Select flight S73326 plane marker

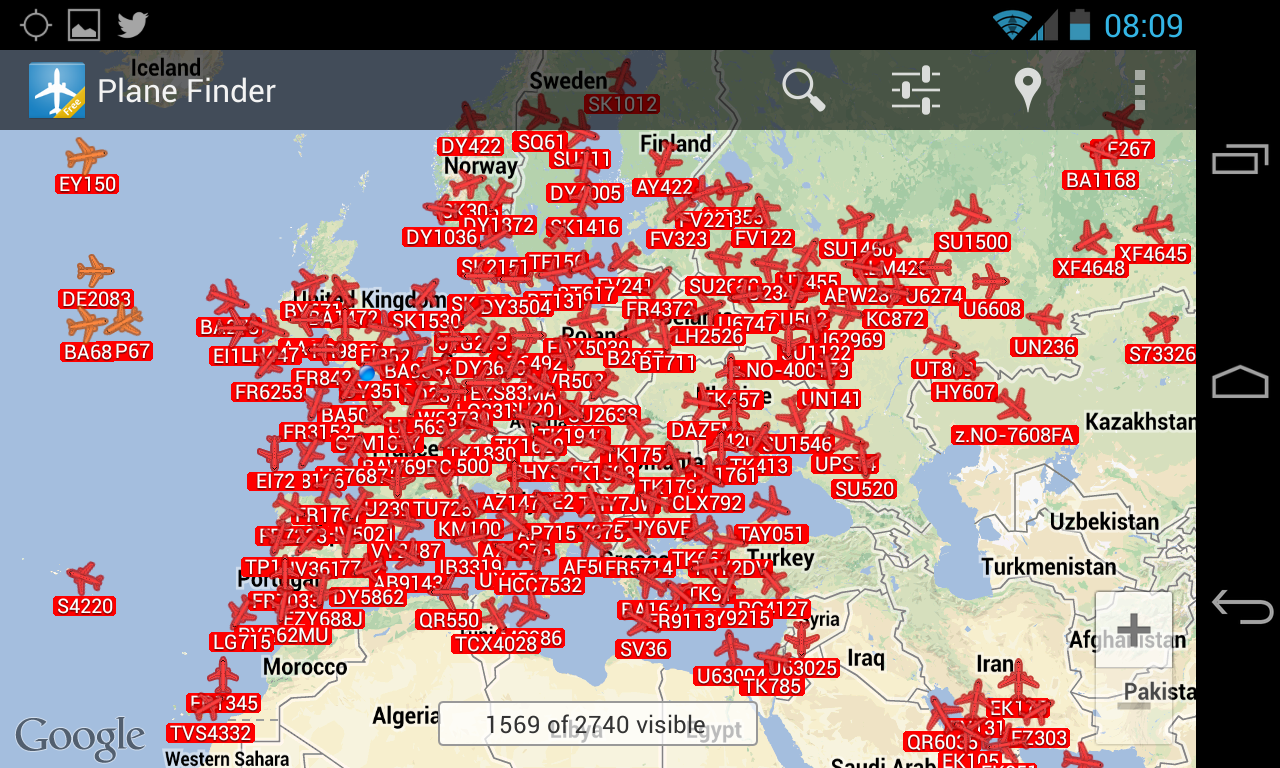tap(1161, 327)
